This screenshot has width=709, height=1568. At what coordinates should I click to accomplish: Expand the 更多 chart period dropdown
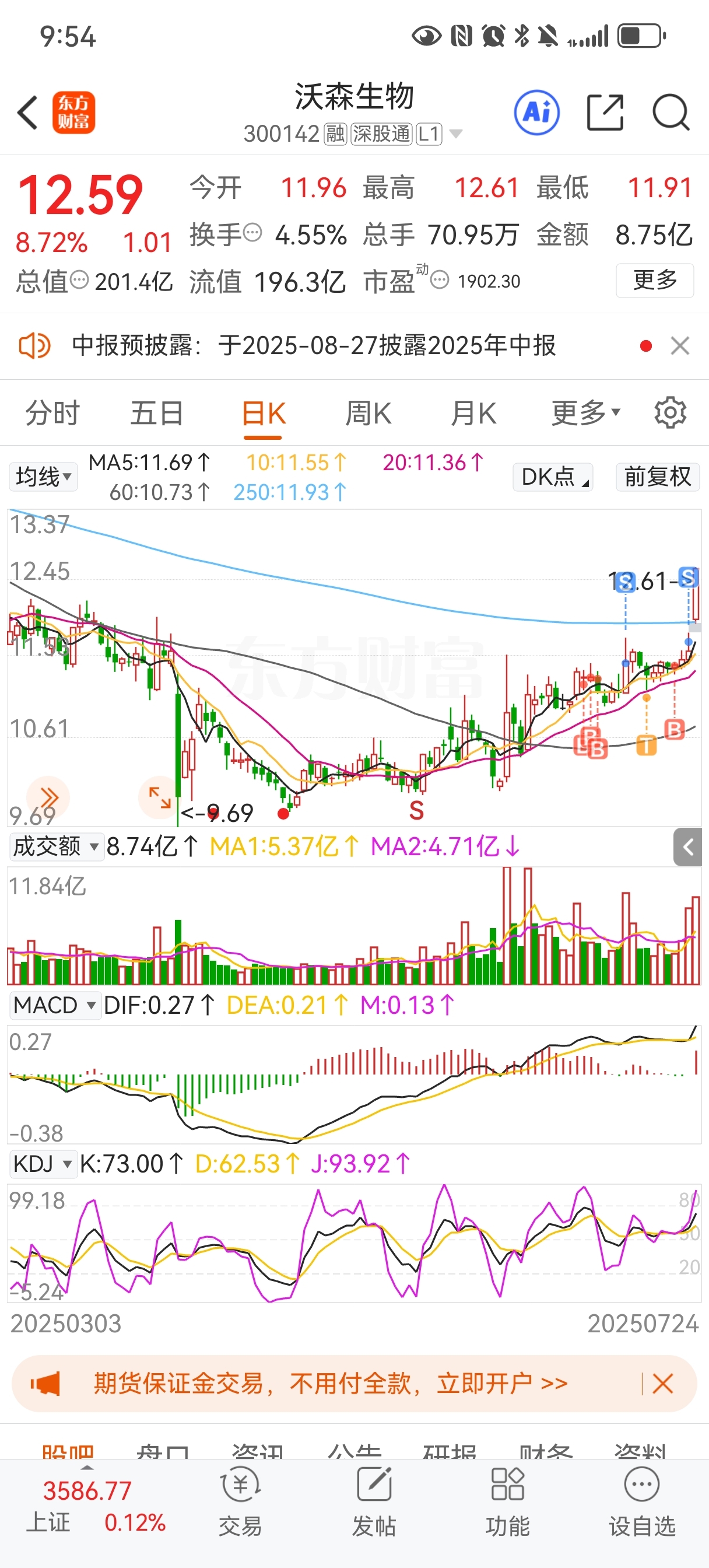[585, 414]
